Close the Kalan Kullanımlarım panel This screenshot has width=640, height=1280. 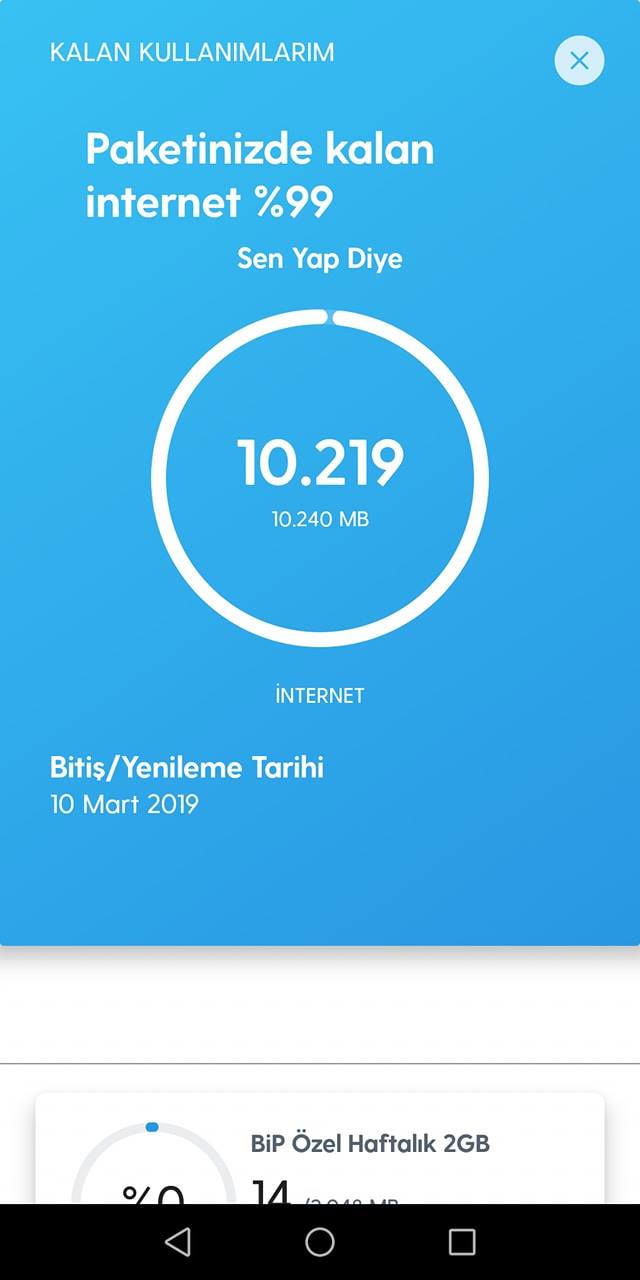[x=579, y=60]
